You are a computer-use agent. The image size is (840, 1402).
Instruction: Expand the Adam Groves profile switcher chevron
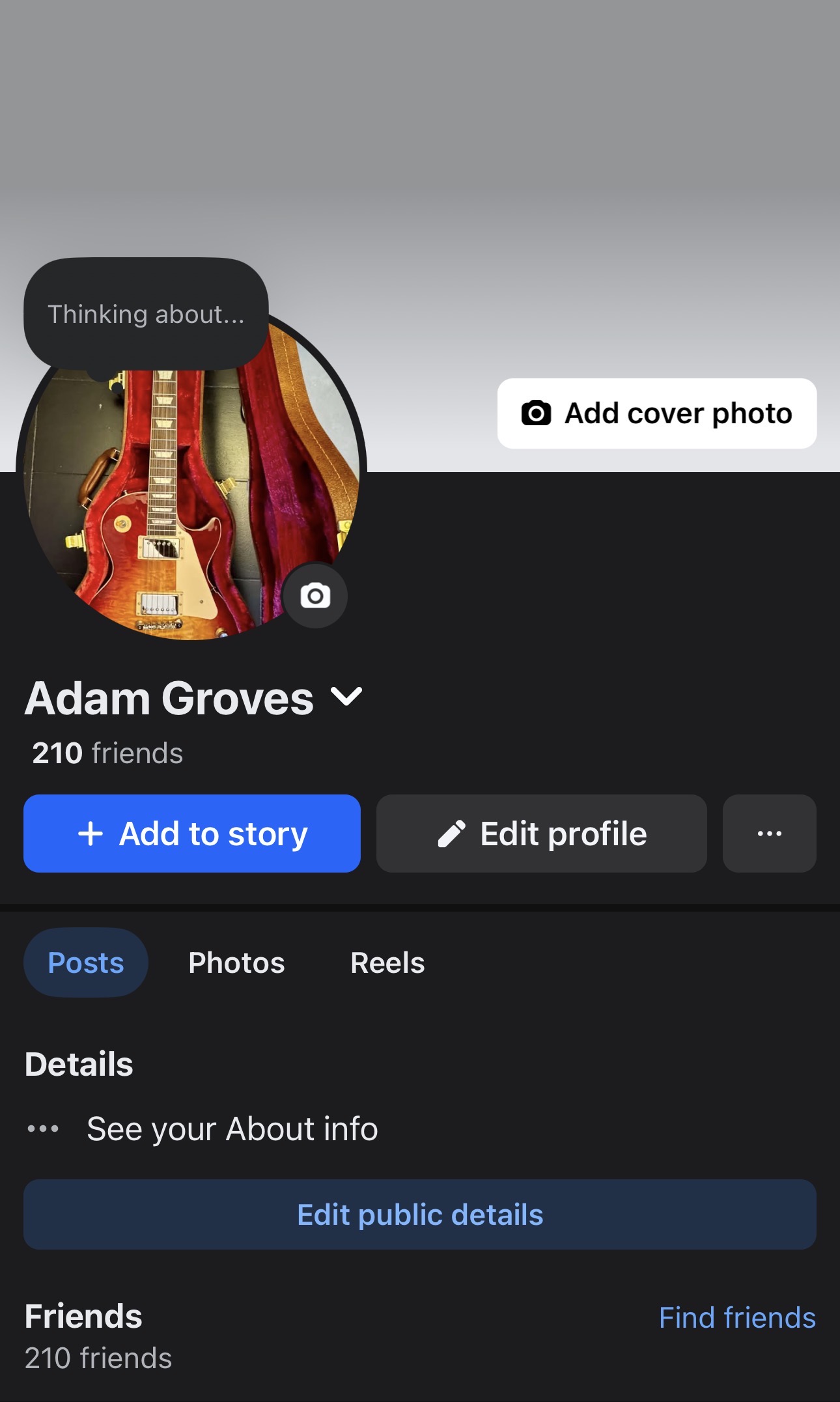pos(346,697)
